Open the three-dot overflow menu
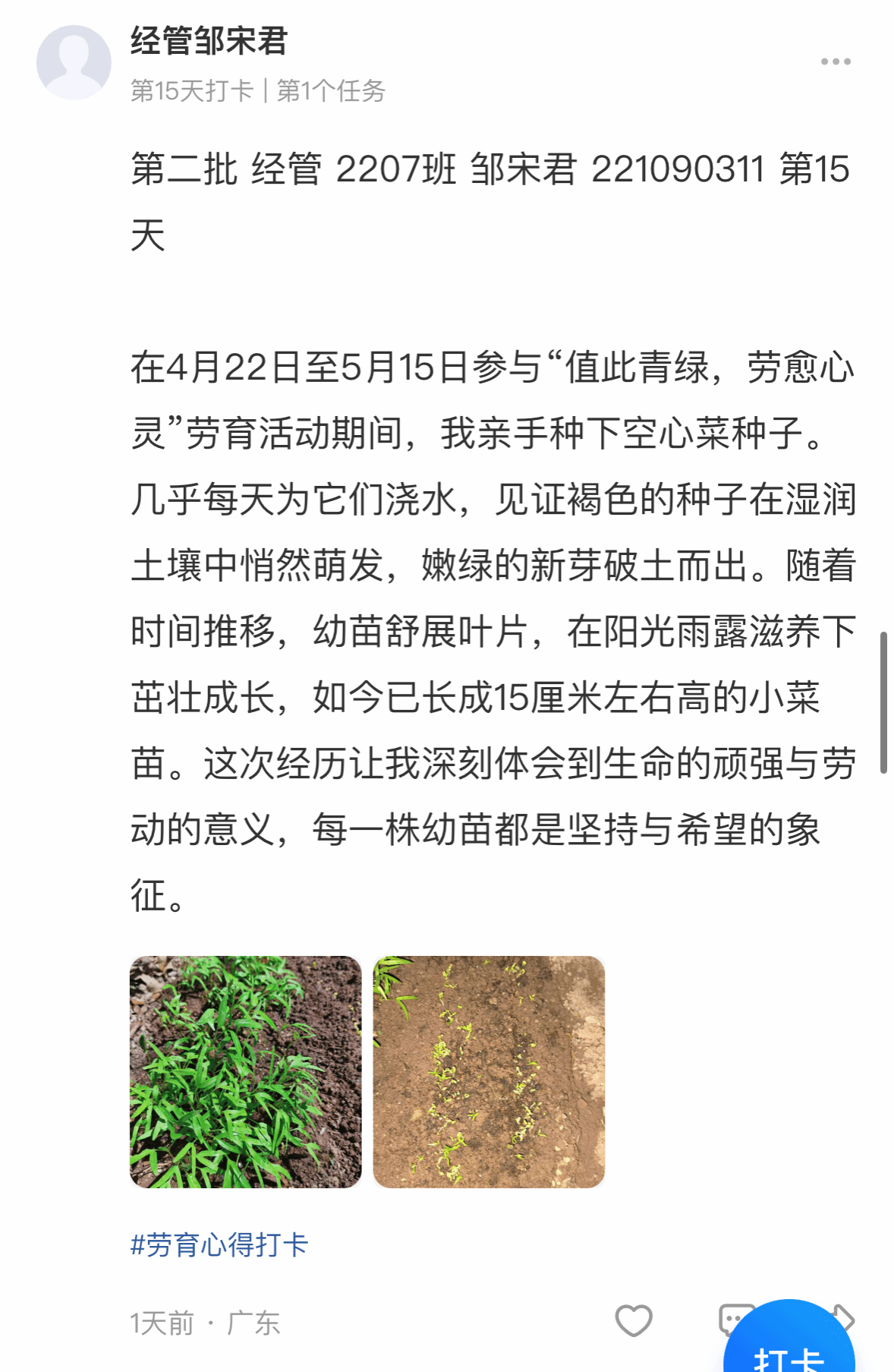Image resolution: width=894 pixels, height=1372 pixels. point(835,62)
